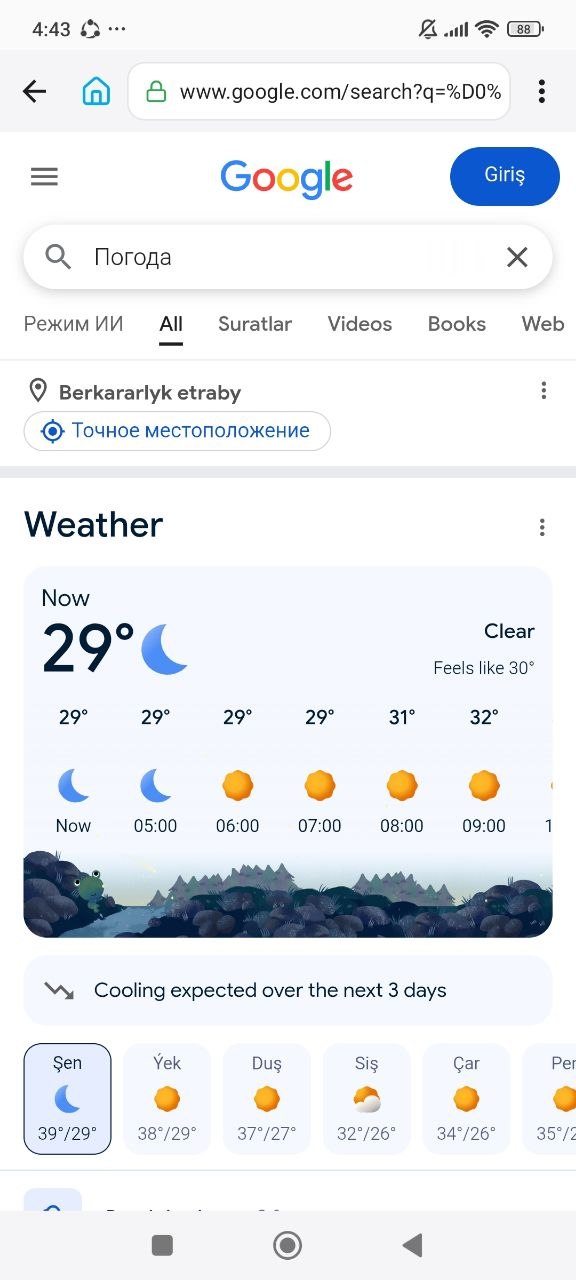Clear the search query with X
Viewport: 576px width, 1280px height.
(517, 257)
